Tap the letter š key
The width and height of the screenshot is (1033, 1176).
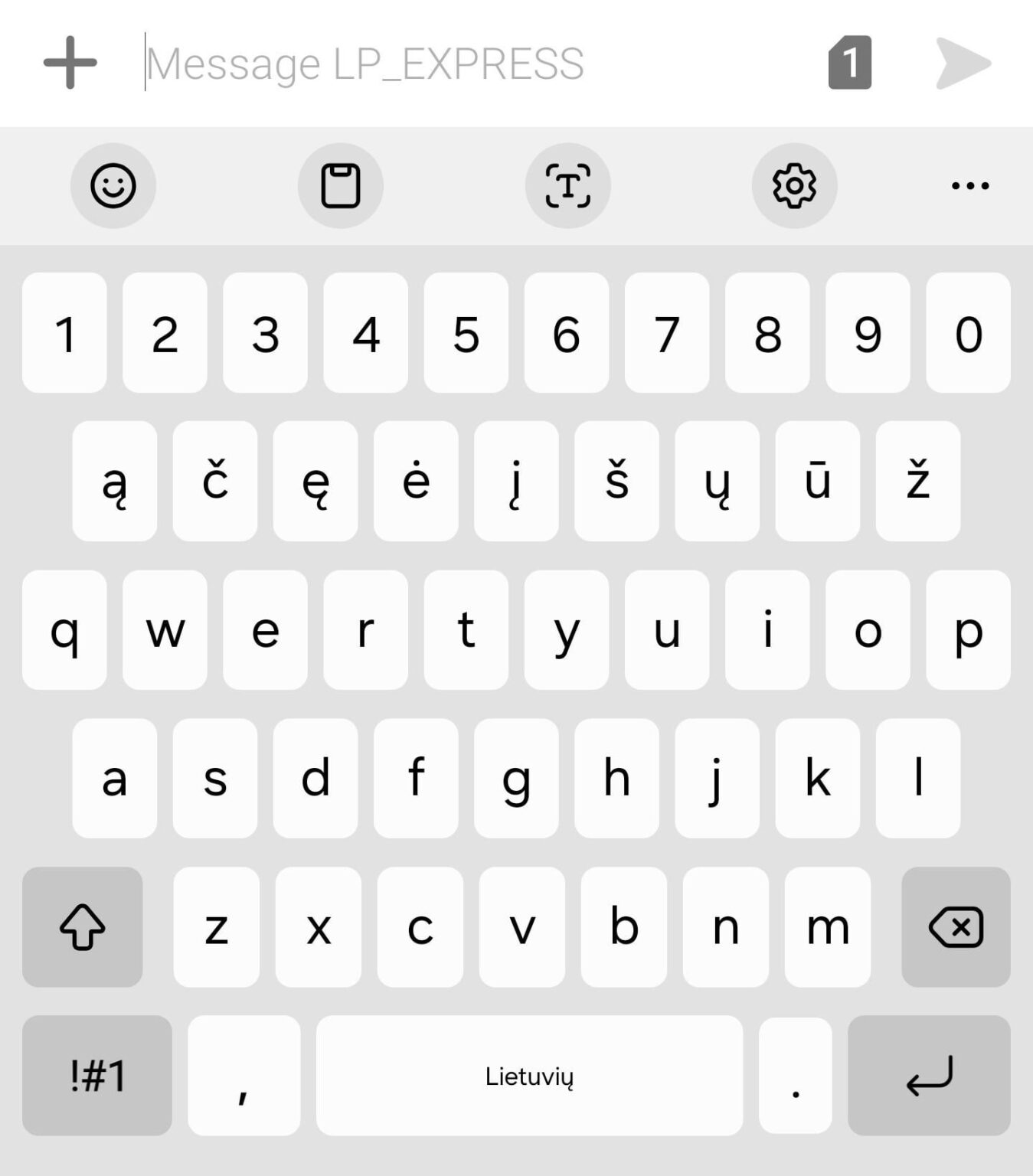pyautogui.click(x=617, y=482)
